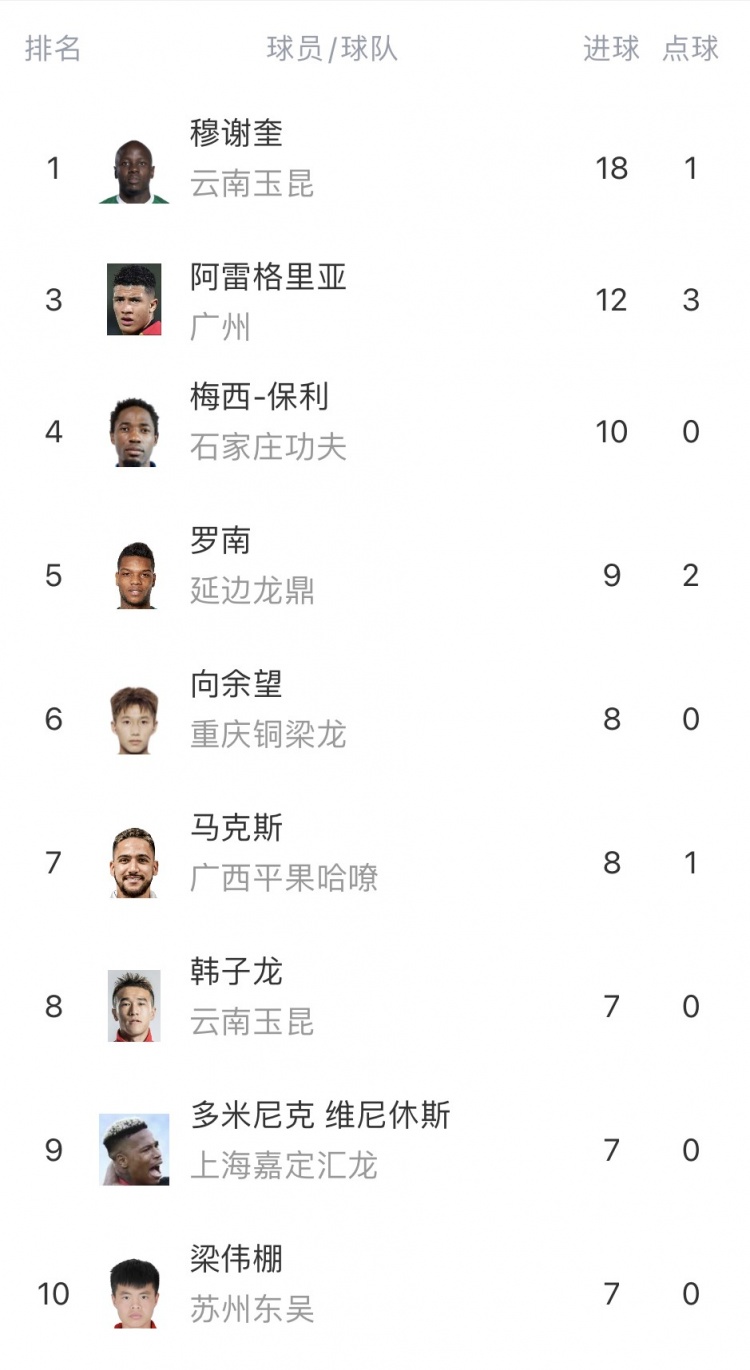Open 马克斯 of 广西平果哈嘹

pos(236,828)
